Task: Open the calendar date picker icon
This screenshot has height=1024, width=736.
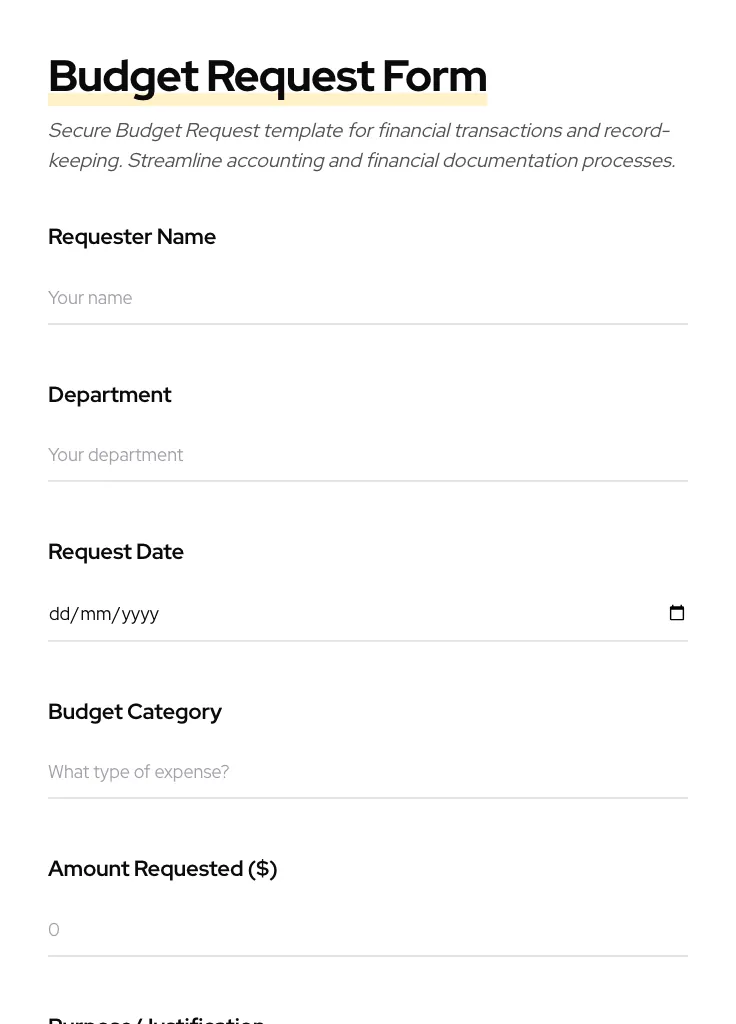Action: (677, 613)
